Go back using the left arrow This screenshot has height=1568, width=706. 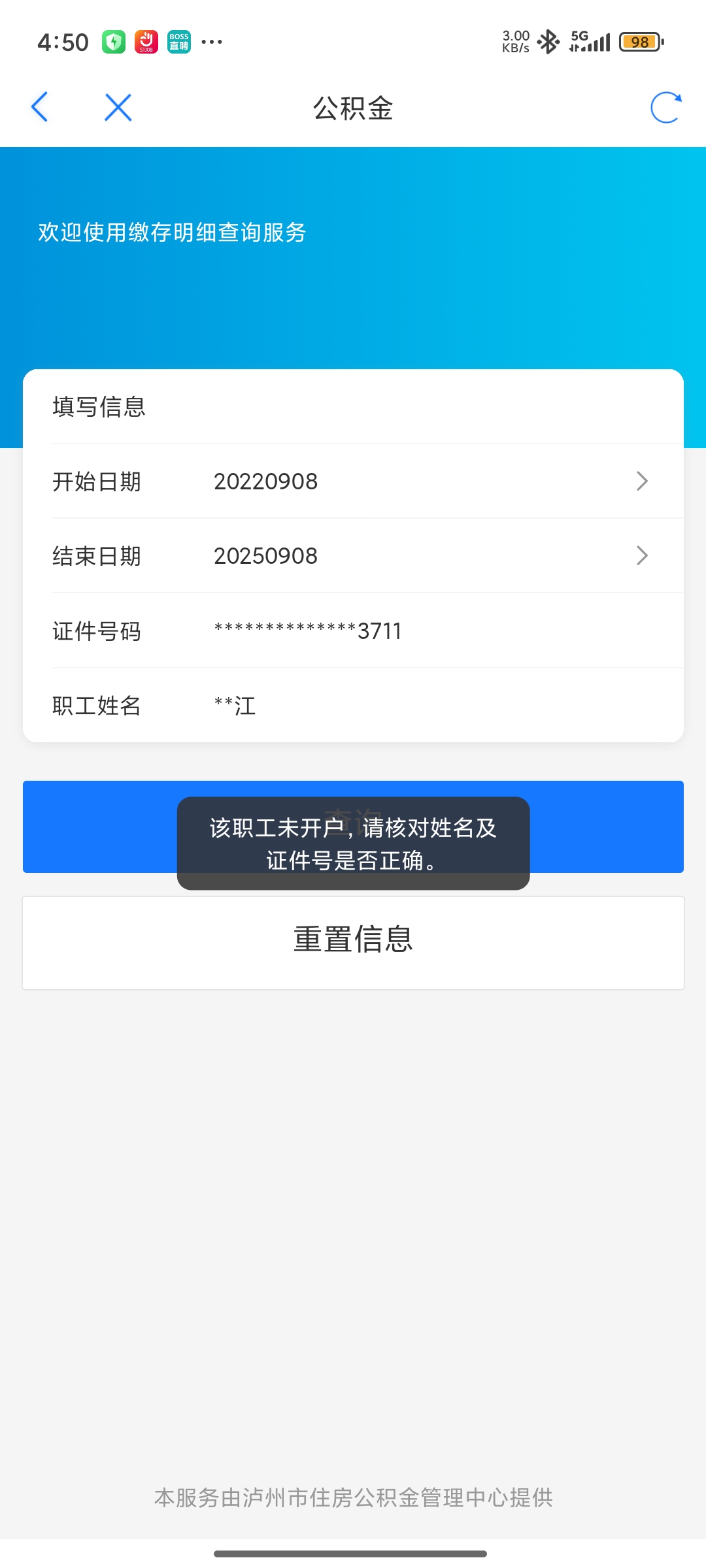tap(40, 107)
